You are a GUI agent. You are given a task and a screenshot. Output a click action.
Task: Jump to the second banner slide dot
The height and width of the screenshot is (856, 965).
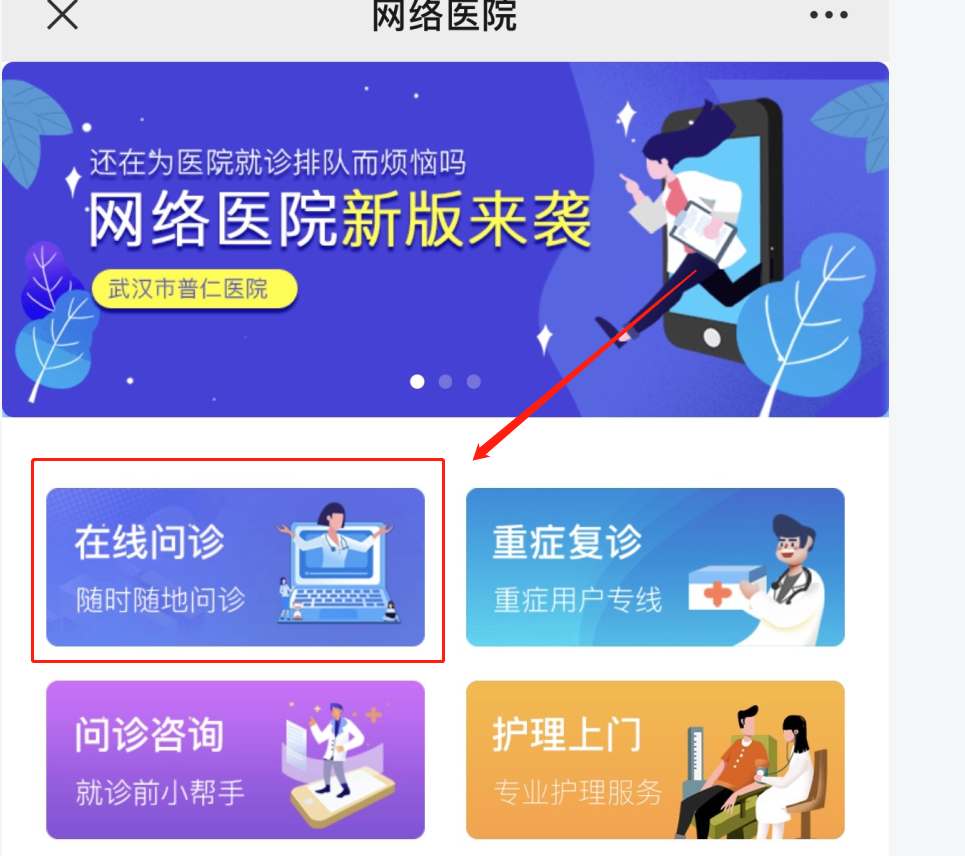446,381
